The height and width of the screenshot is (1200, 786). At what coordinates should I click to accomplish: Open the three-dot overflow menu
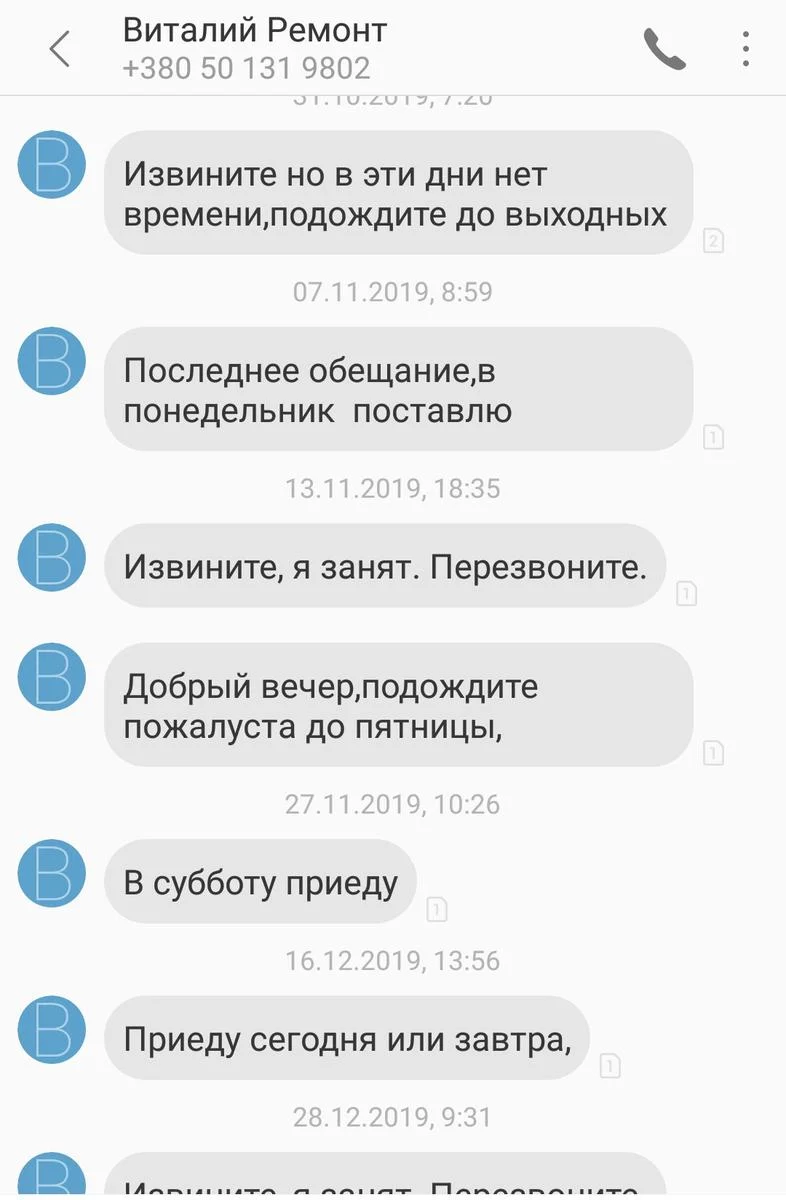[745, 49]
